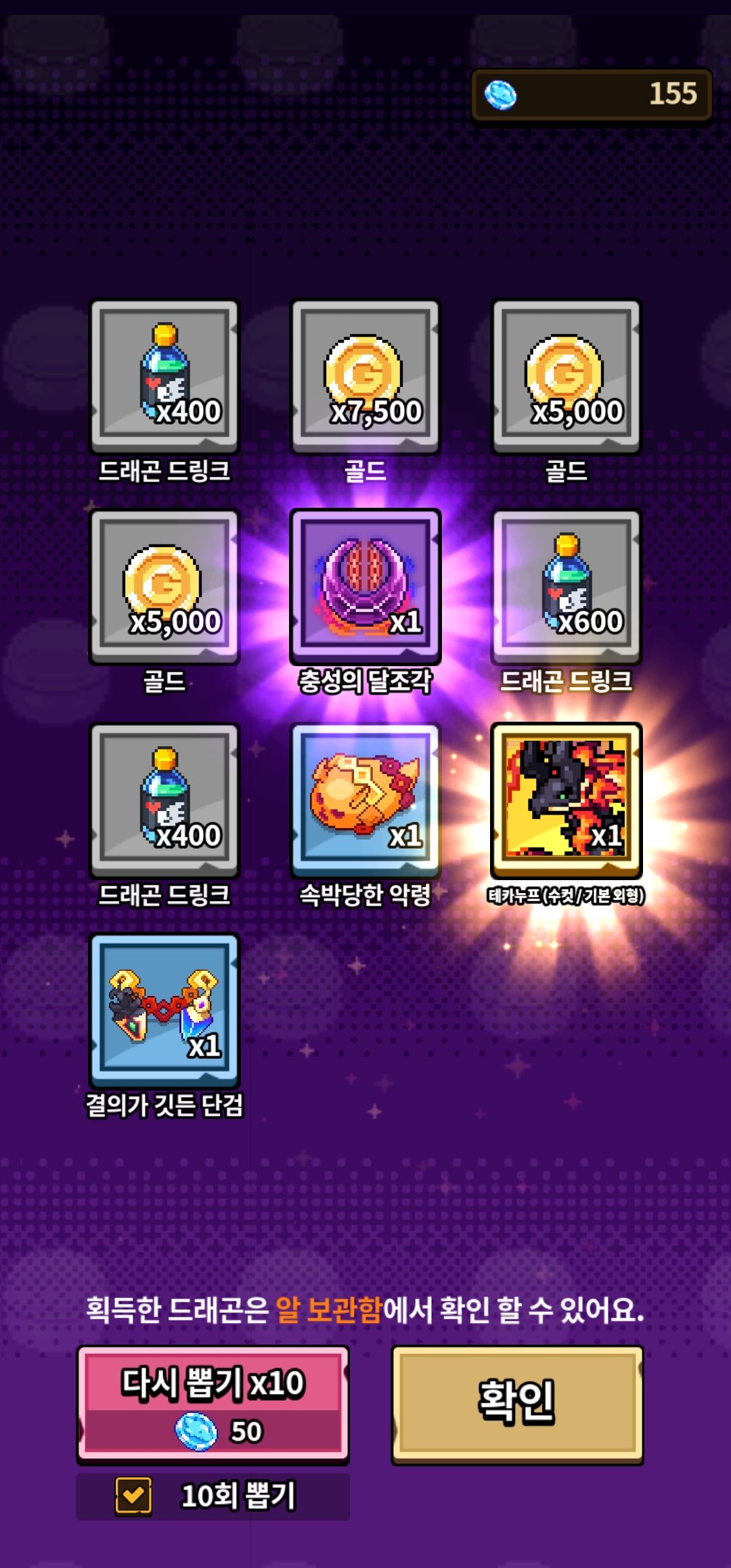Select the 결의가 깃든 단검 item
The image size is (731, 1568).
(x=164, y=1009)
